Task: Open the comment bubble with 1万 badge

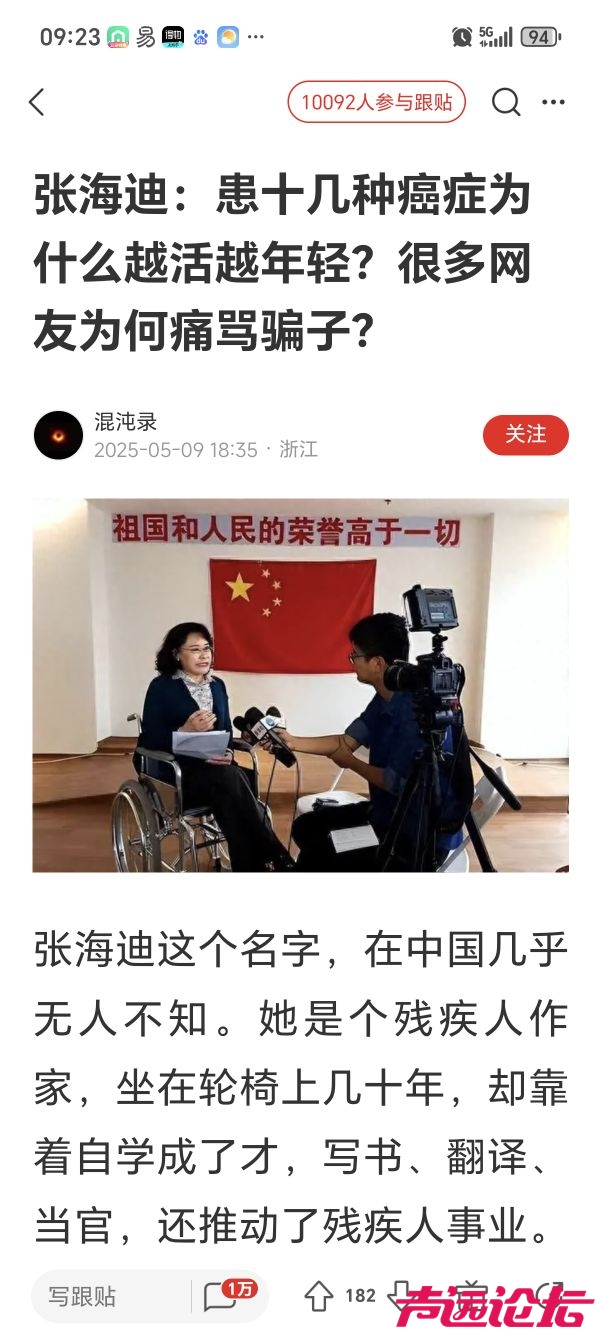Action: pos(222,1296)
